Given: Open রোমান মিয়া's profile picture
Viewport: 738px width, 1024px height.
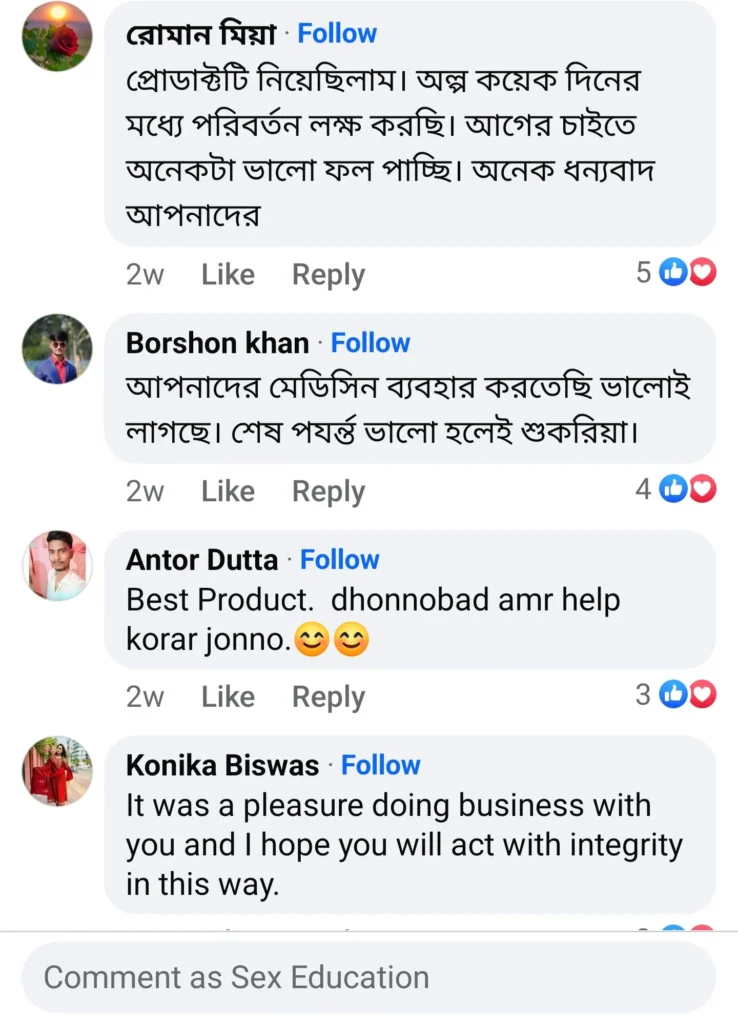Looking at the screenshot, I should (x=57, y=37).
